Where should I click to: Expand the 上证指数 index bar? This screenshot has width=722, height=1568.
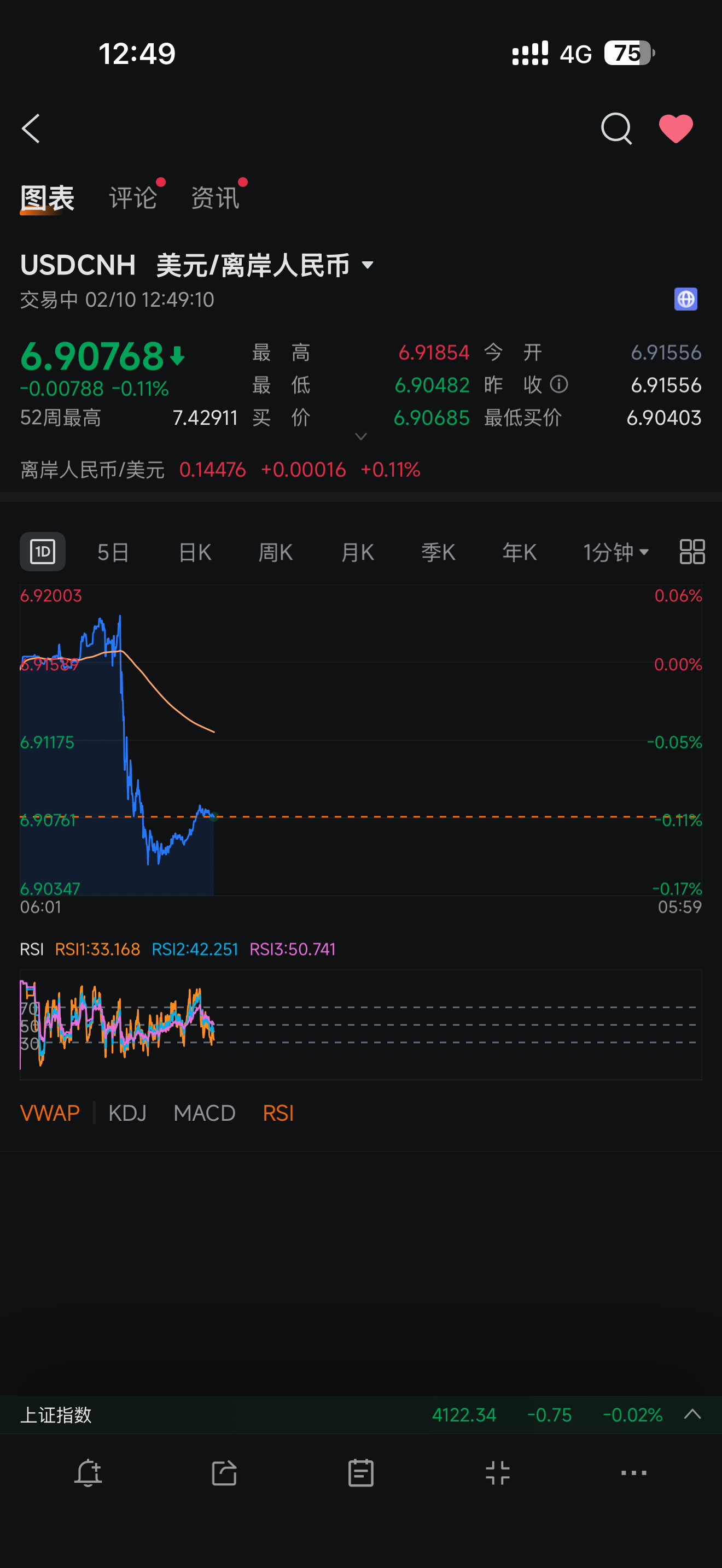point(692,1414)
